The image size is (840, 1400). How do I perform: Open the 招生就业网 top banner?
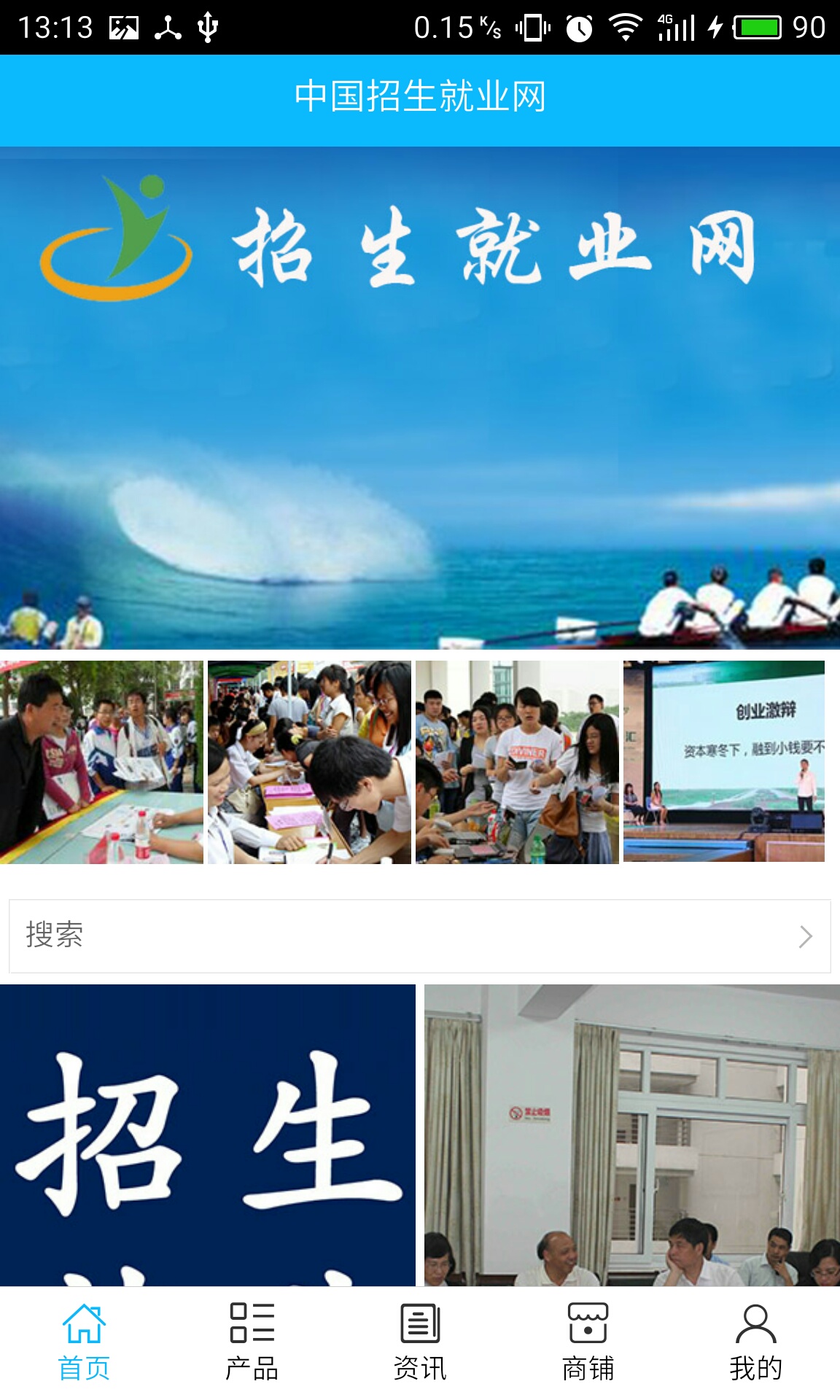pos(420,397)
